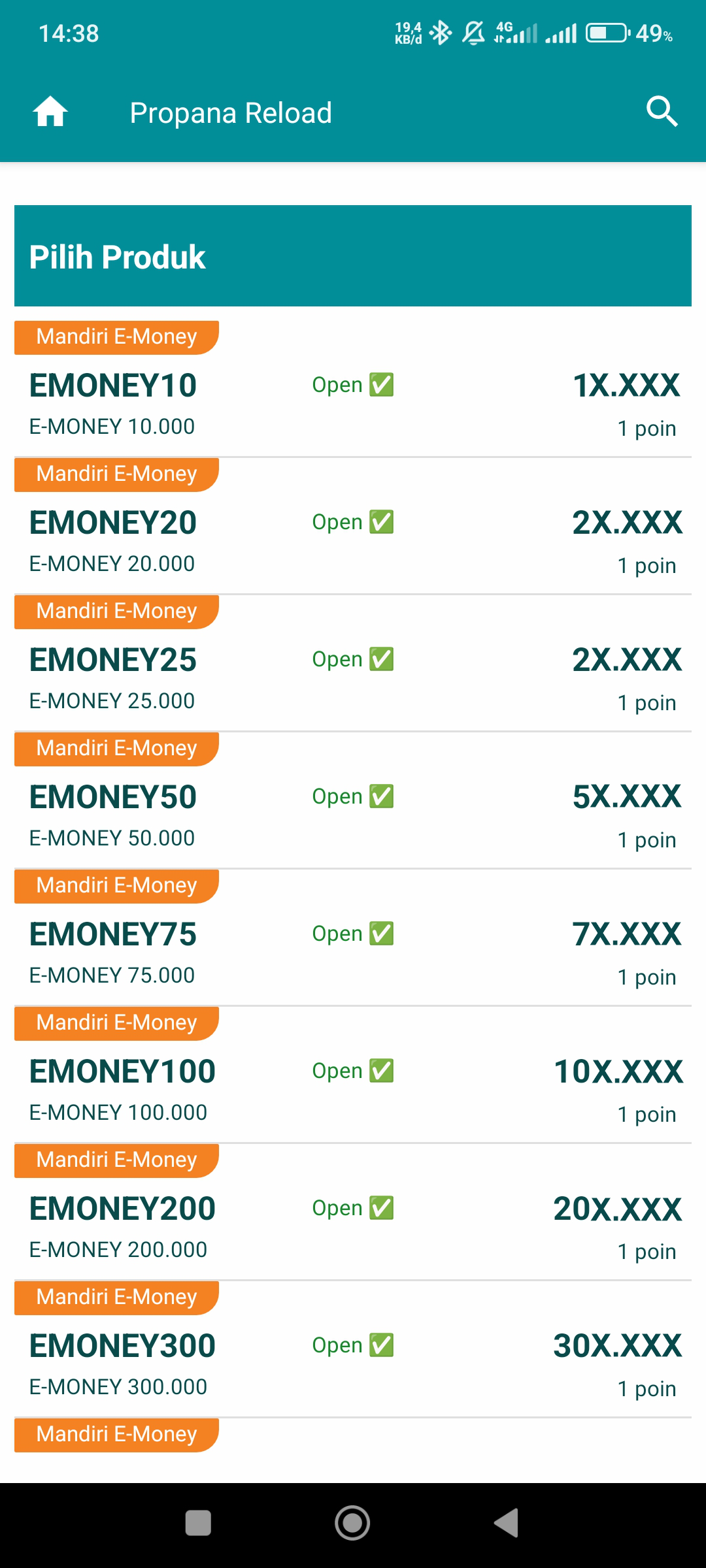Choose the EMONEY100 product row
The height and width of the screenshot is (1568, 706).
tap(353, 1075)
